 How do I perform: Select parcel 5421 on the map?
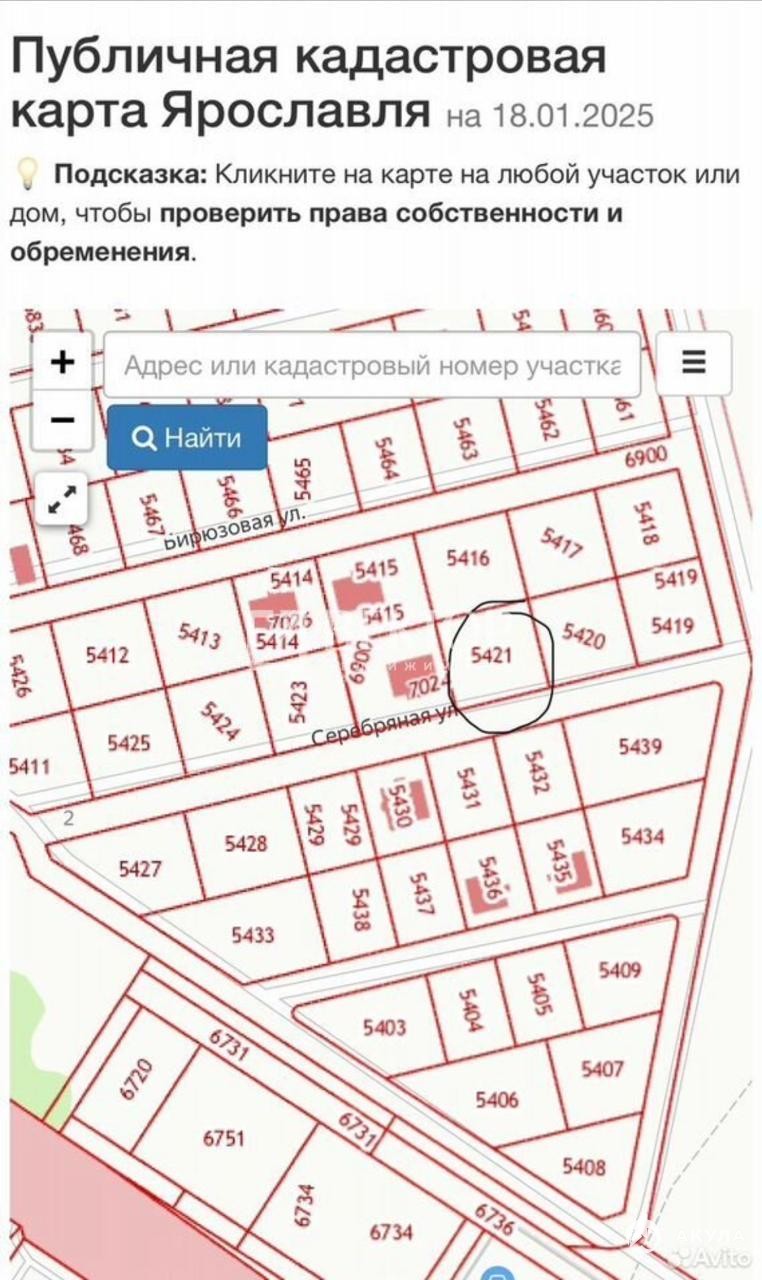(491, 655)
